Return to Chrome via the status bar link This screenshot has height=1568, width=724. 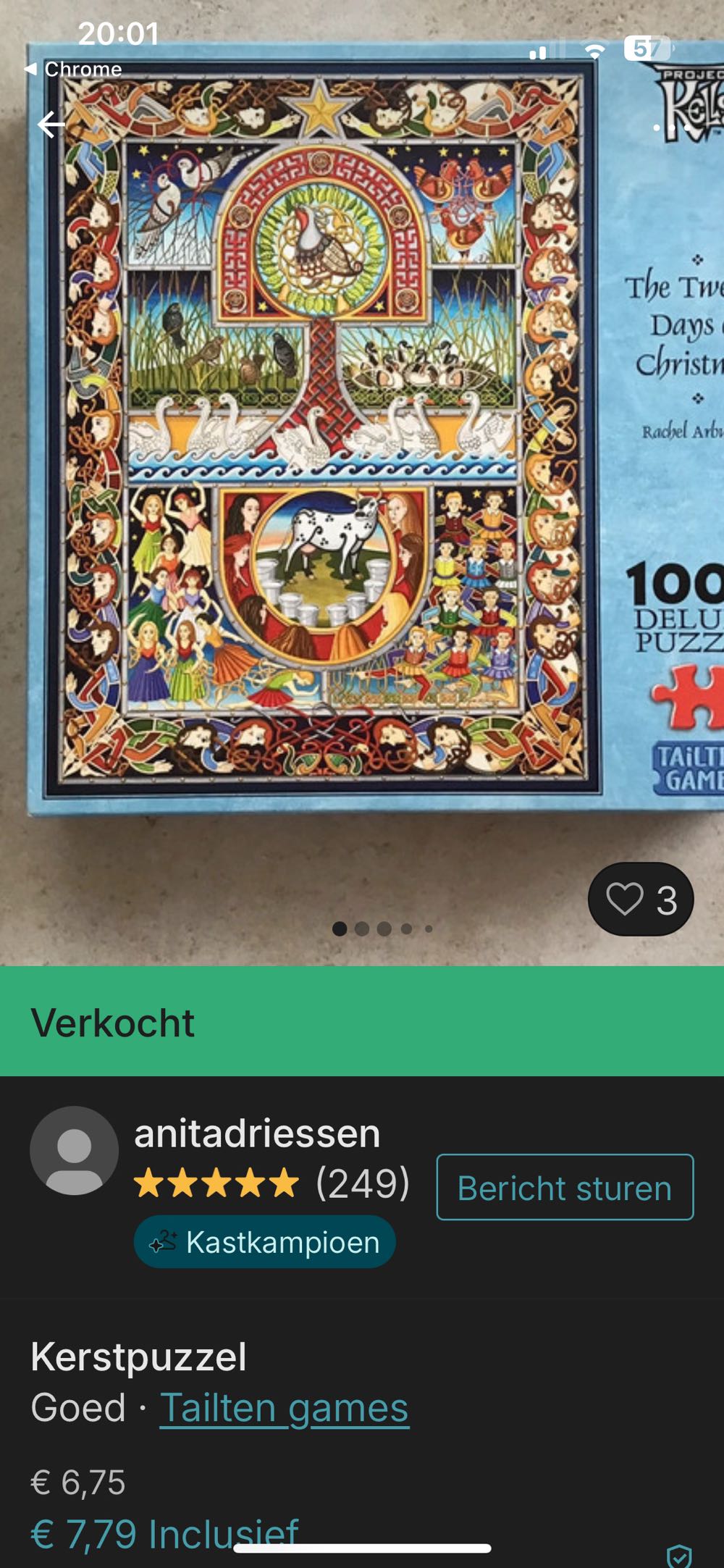[73, 70]
